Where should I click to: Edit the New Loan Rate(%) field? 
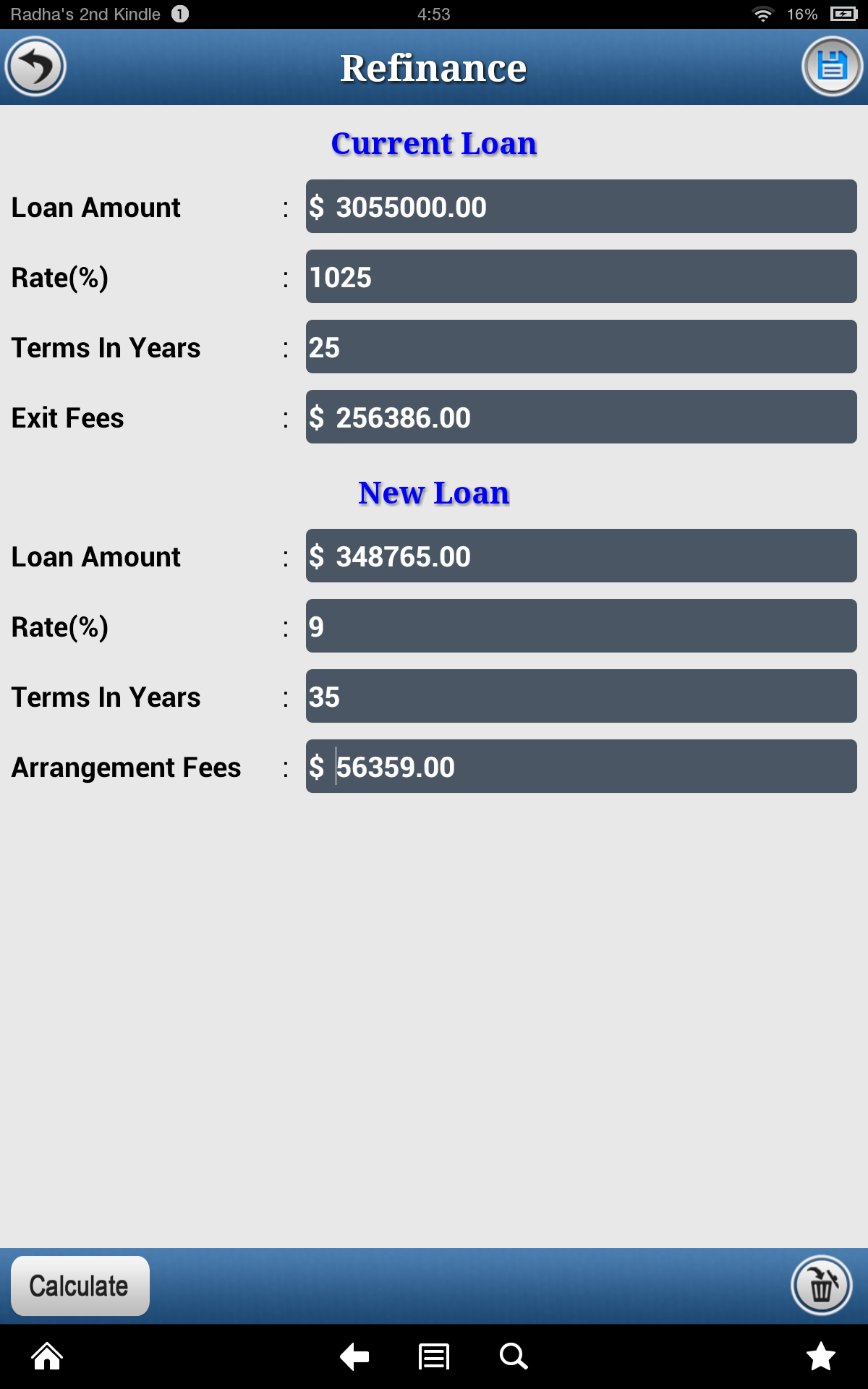581,626
